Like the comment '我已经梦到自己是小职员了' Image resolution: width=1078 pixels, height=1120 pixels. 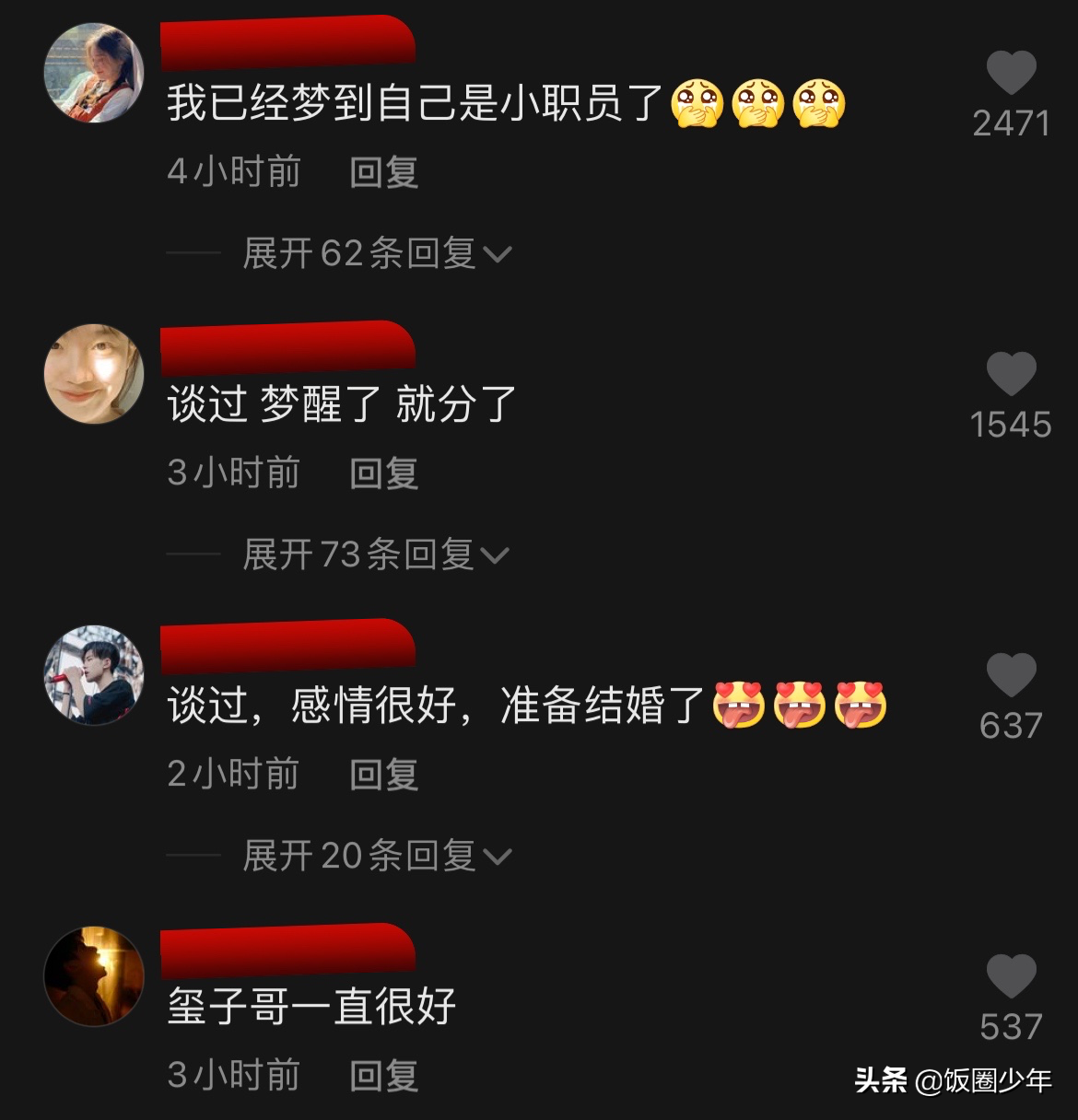pos(1011,73)
